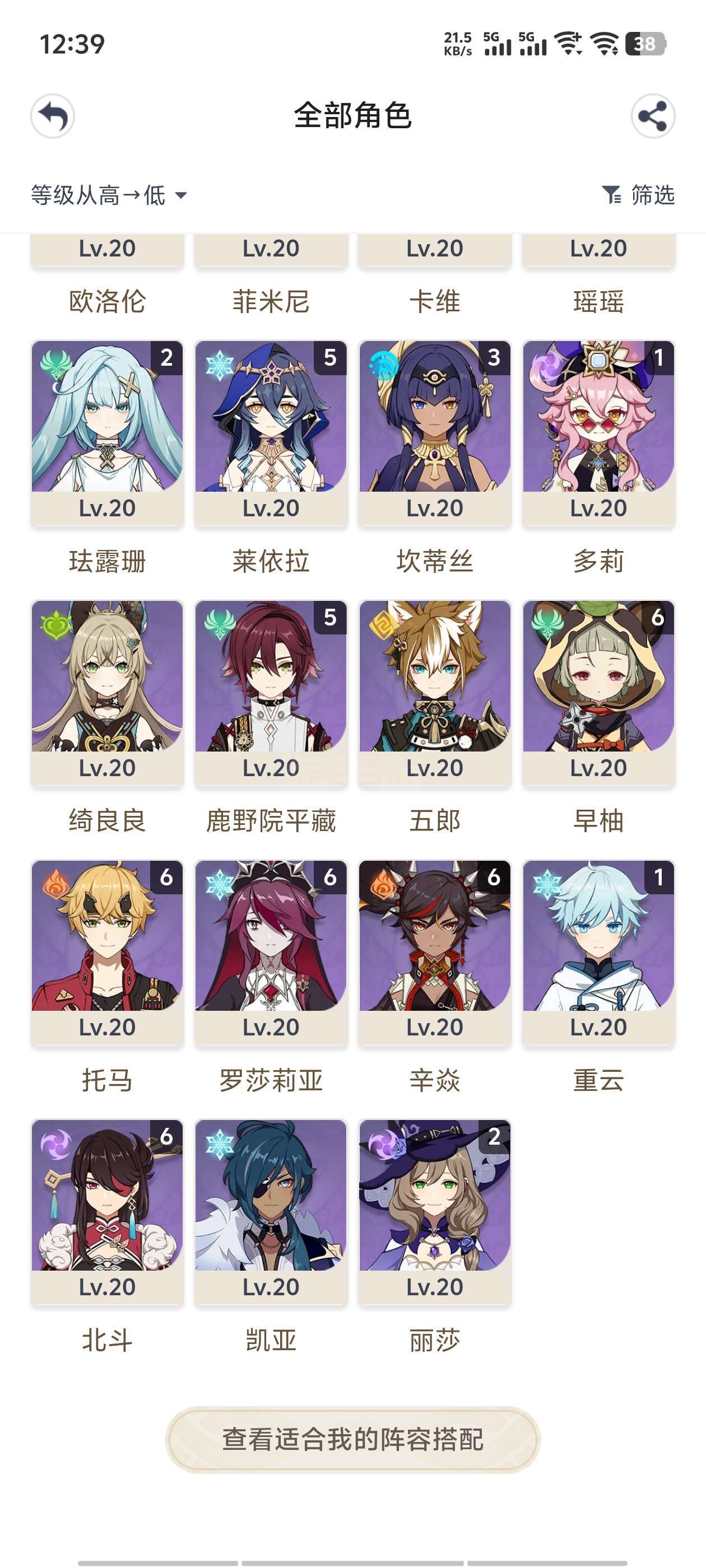Open the 等级从高→低 sort dropdown

[109, 195]
